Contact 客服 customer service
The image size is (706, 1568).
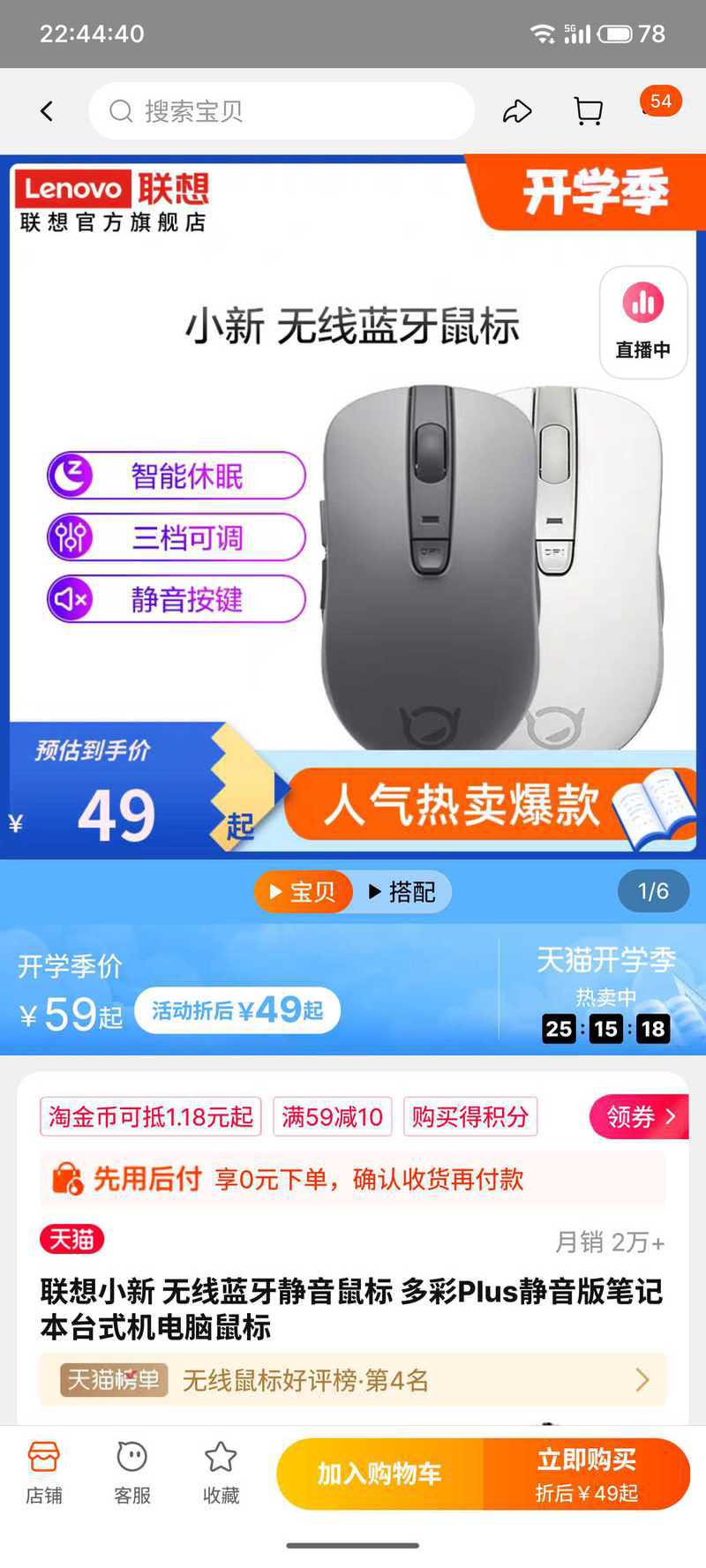click(x=132, y=1472)
